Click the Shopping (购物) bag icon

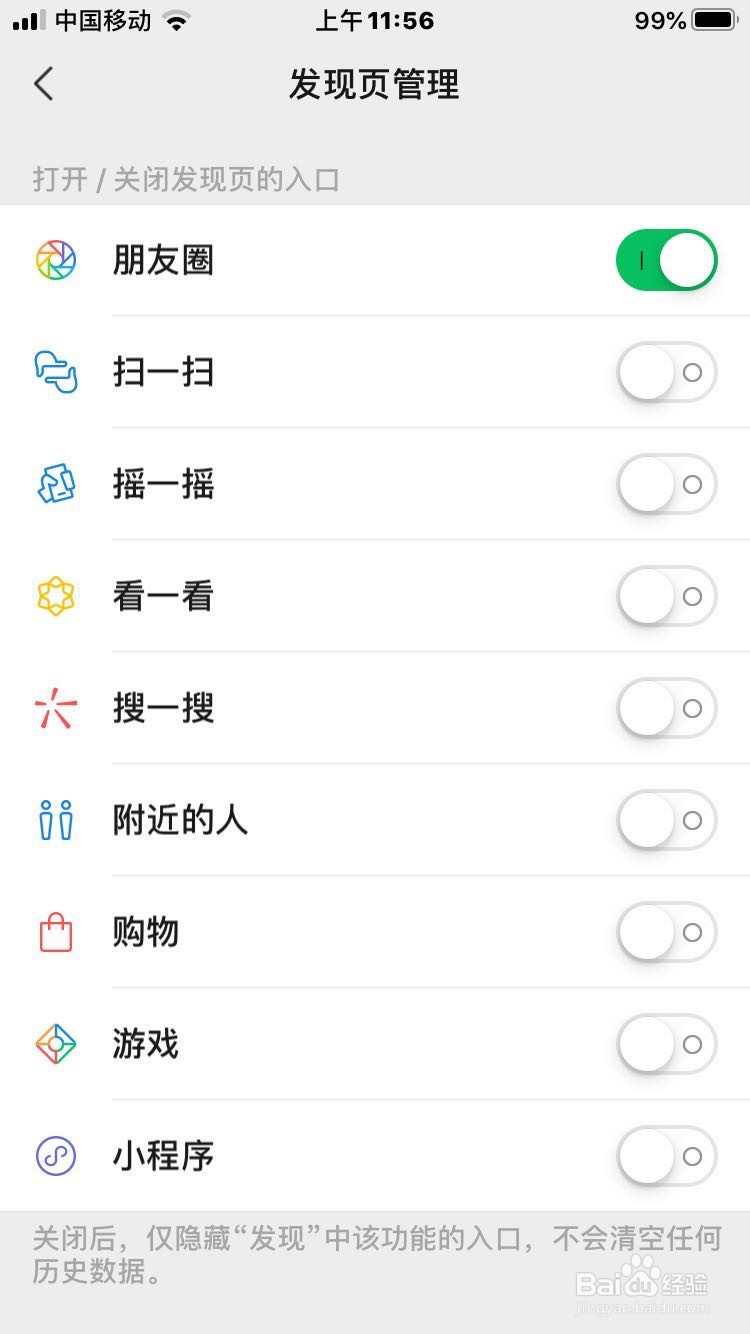click(55, 932)
